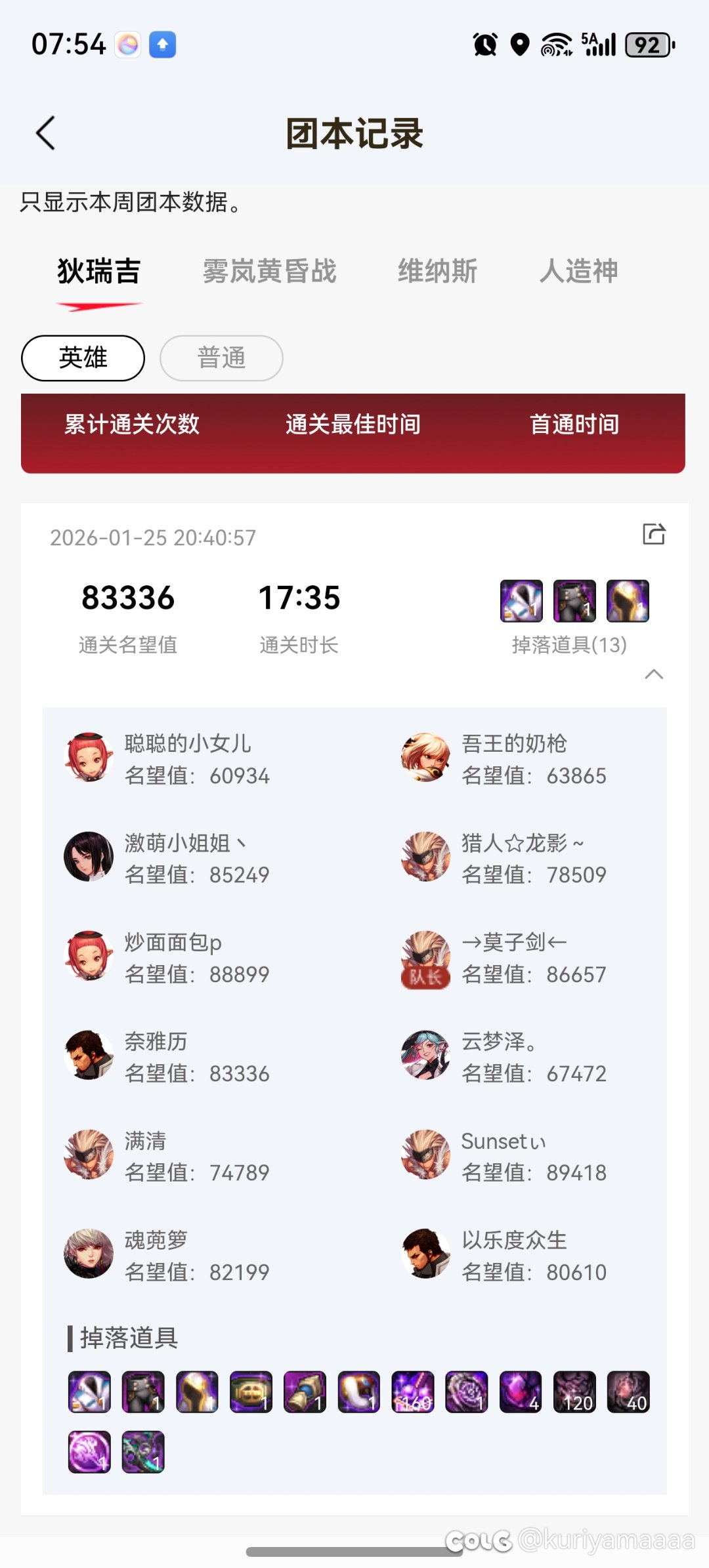Tap the back arrow at top left
Viewport: 709px width, 1568px height.
click(x=44, y=131)
